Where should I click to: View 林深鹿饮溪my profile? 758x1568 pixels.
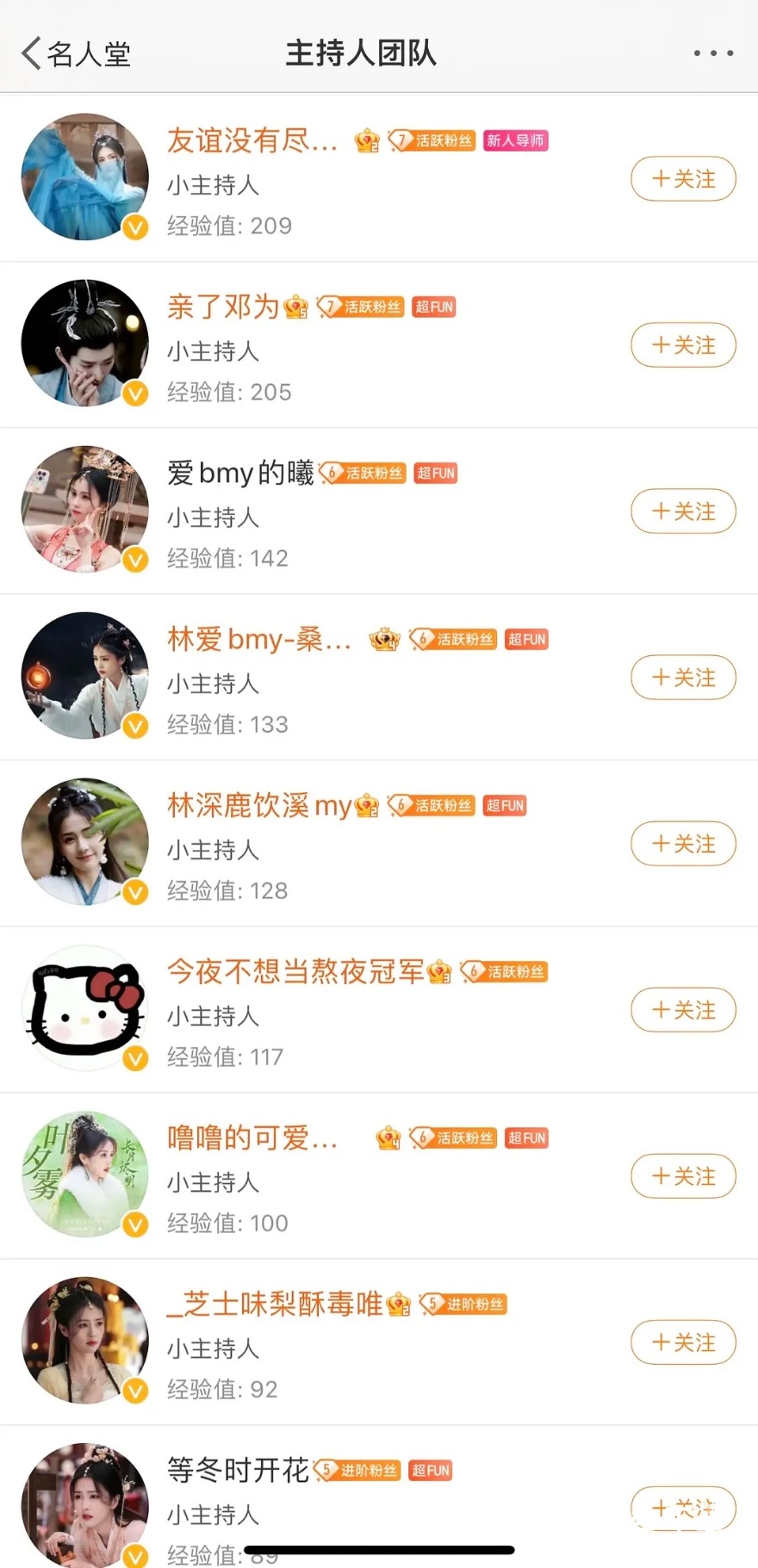258,805
